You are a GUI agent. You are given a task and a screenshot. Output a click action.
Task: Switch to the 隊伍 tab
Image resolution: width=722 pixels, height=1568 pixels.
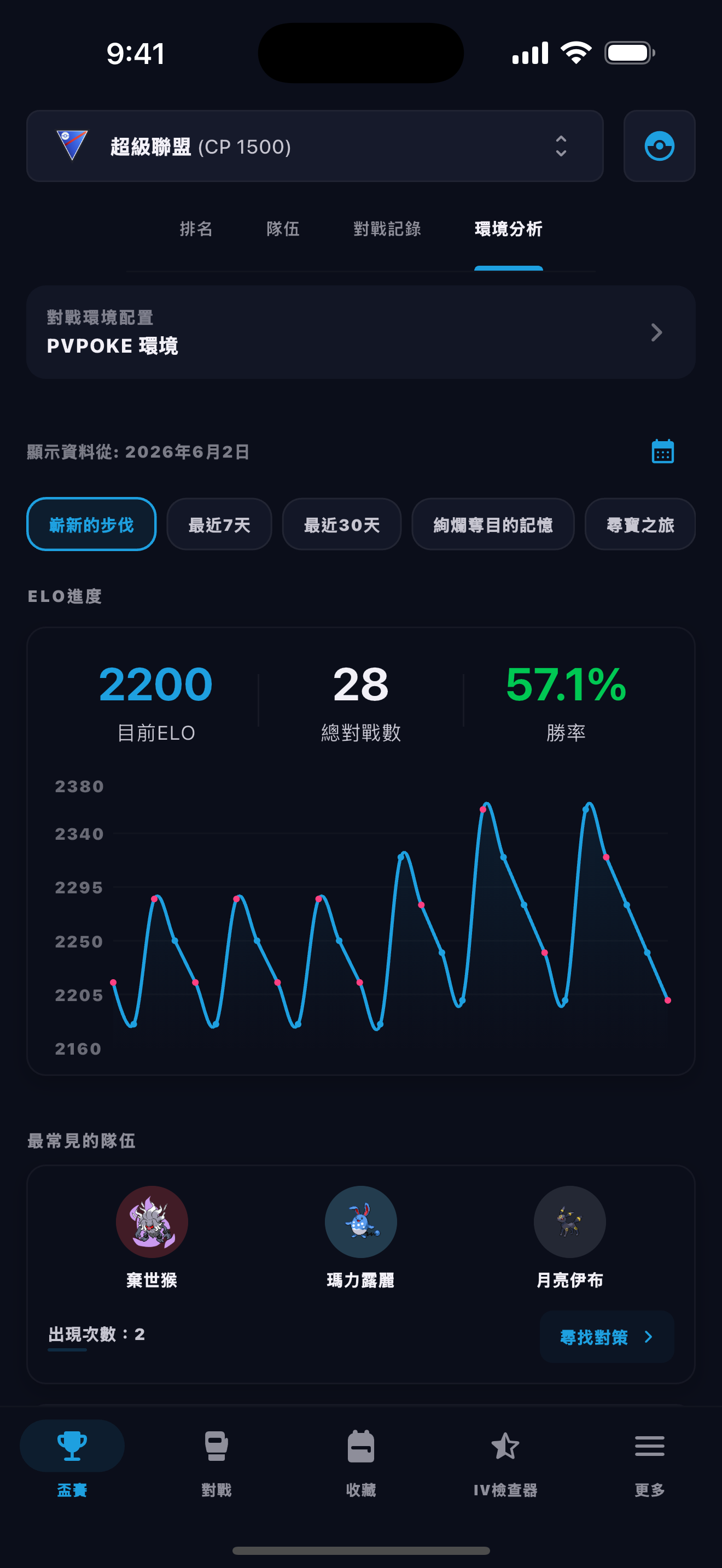coord(283,229)
